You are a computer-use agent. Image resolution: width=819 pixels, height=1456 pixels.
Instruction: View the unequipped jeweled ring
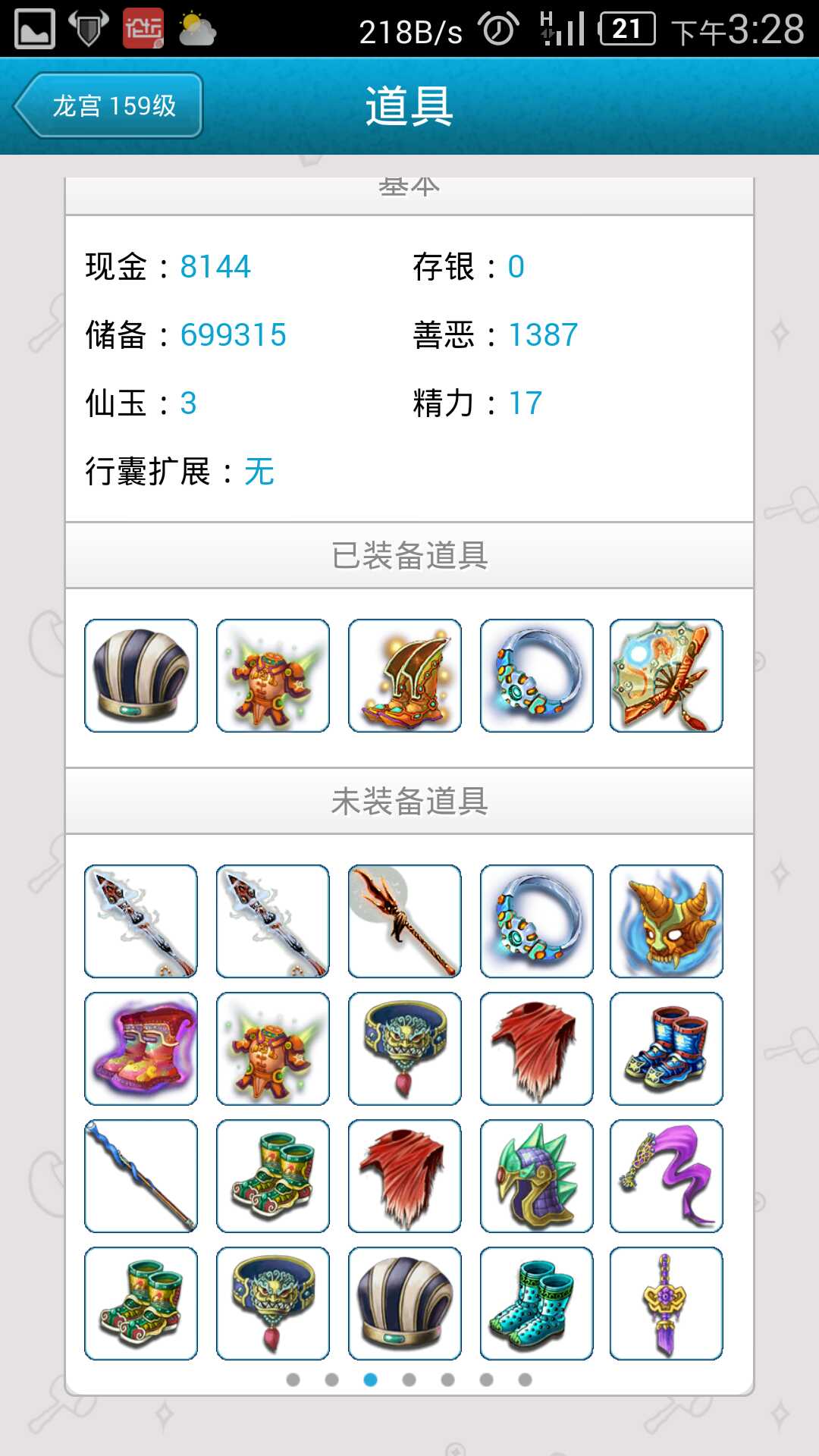coord(537,921)
